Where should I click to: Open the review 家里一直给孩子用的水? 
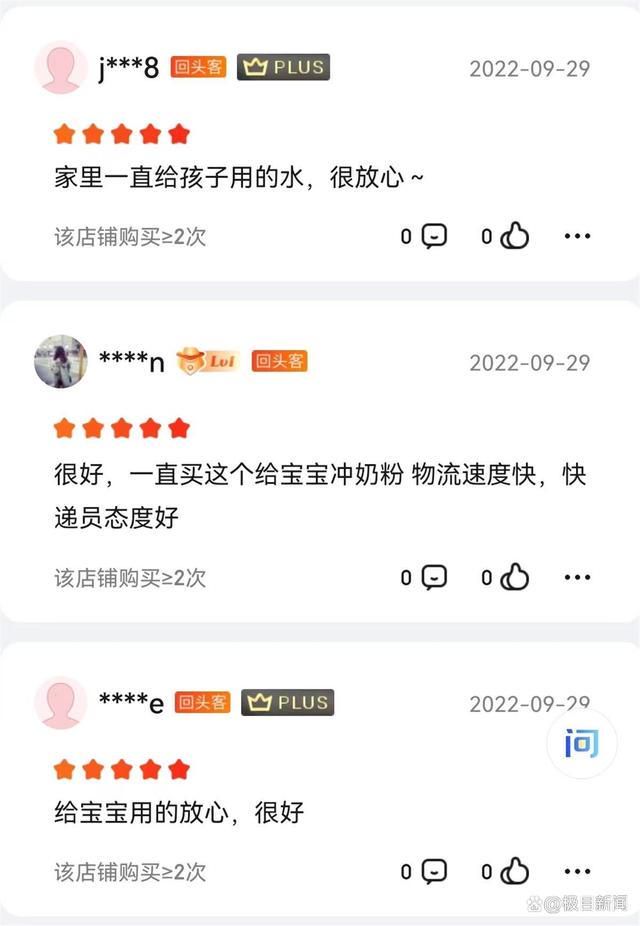pos(238,178)
